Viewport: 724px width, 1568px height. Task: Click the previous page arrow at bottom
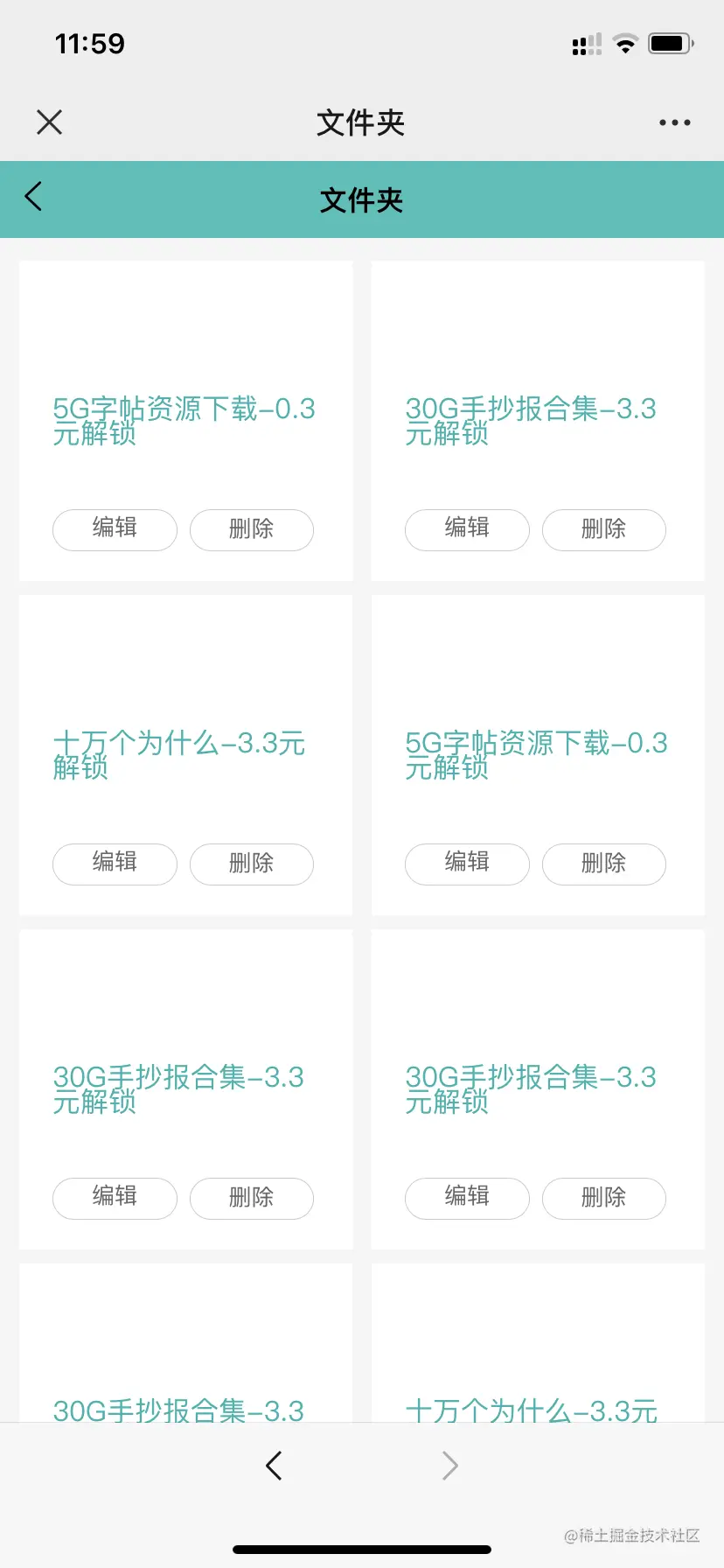274,1465
